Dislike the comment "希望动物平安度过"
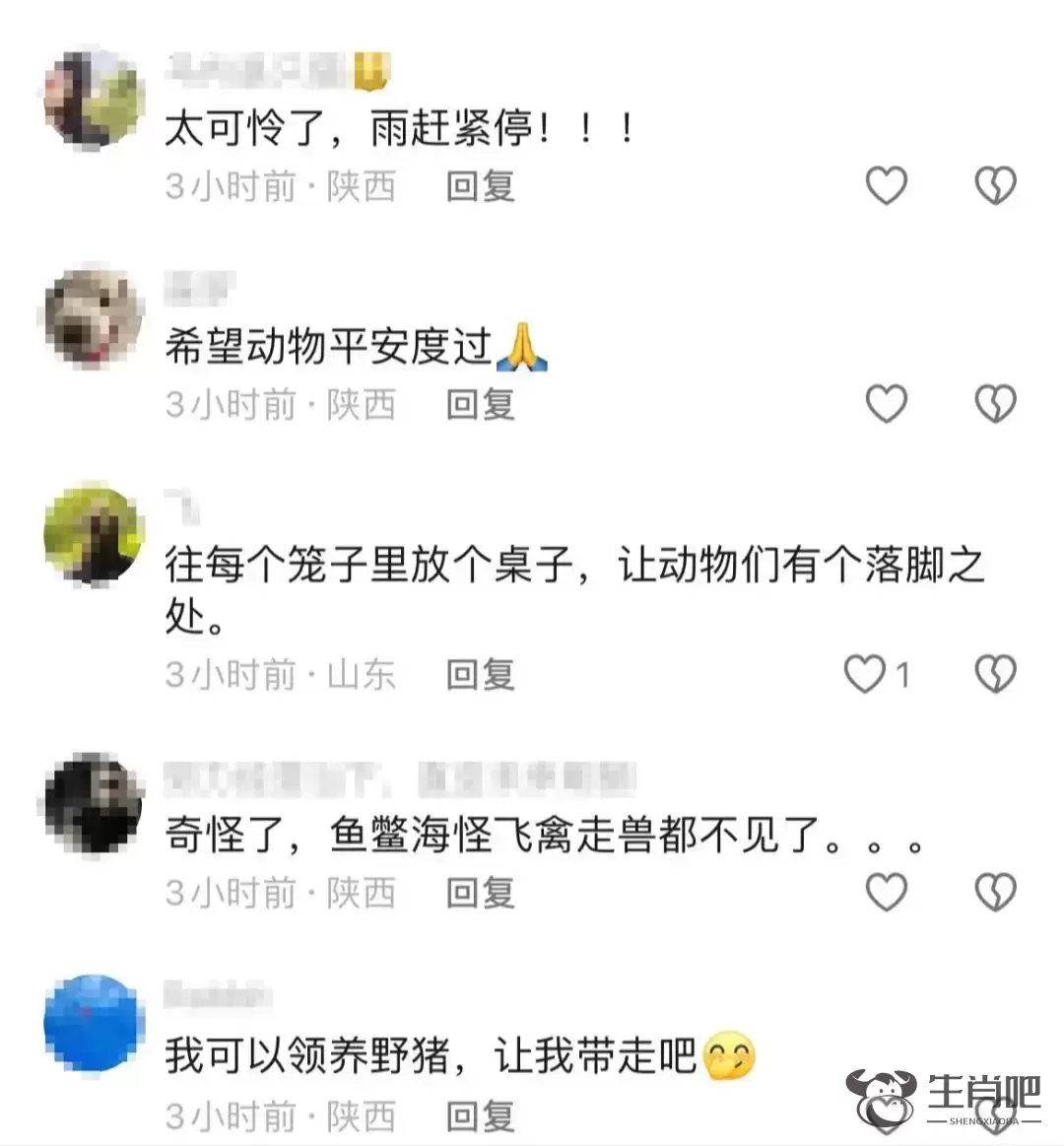 click(995, 403)
